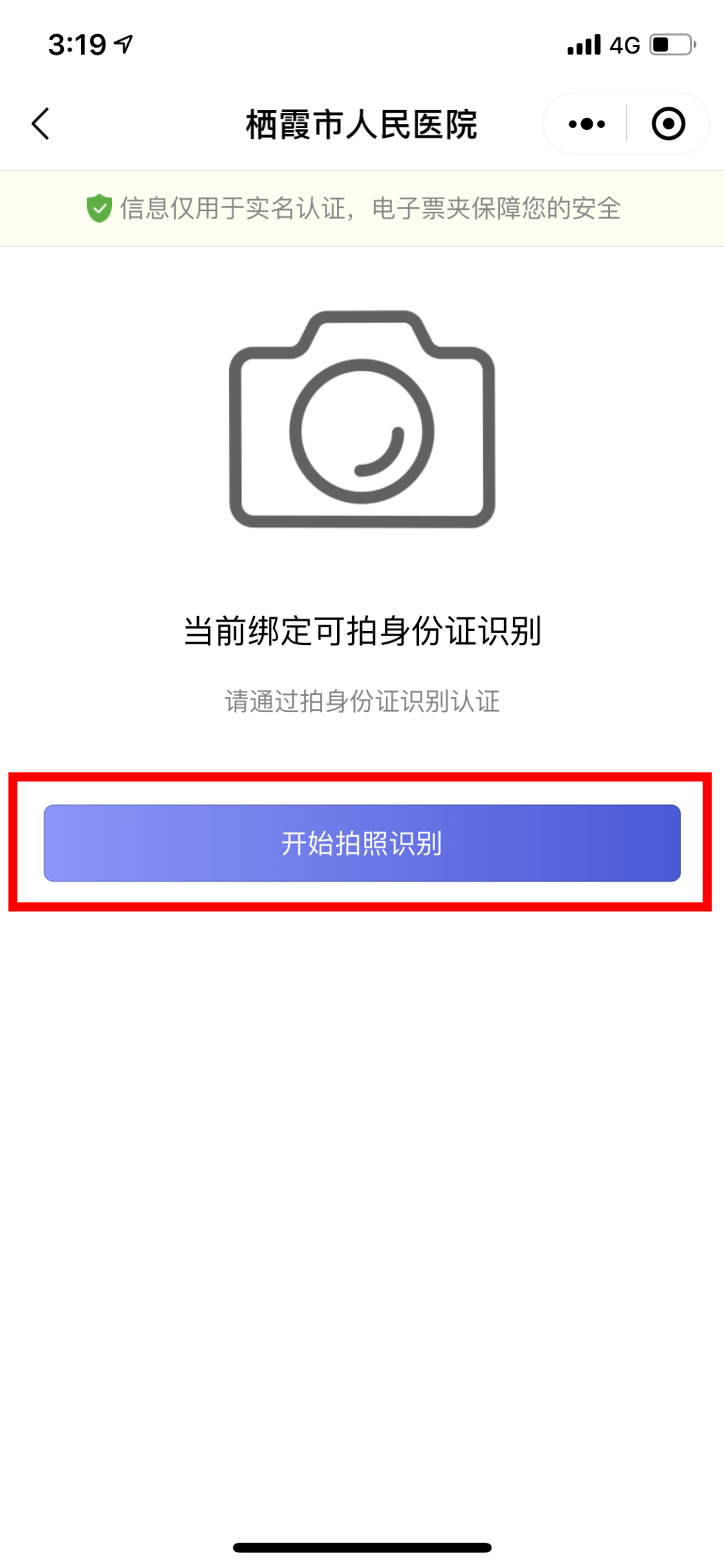This screenshot has height=1568, width=724.
Task: Tap 开始拍照识别 to start photo recognition
Action: [x=362, y=843]
